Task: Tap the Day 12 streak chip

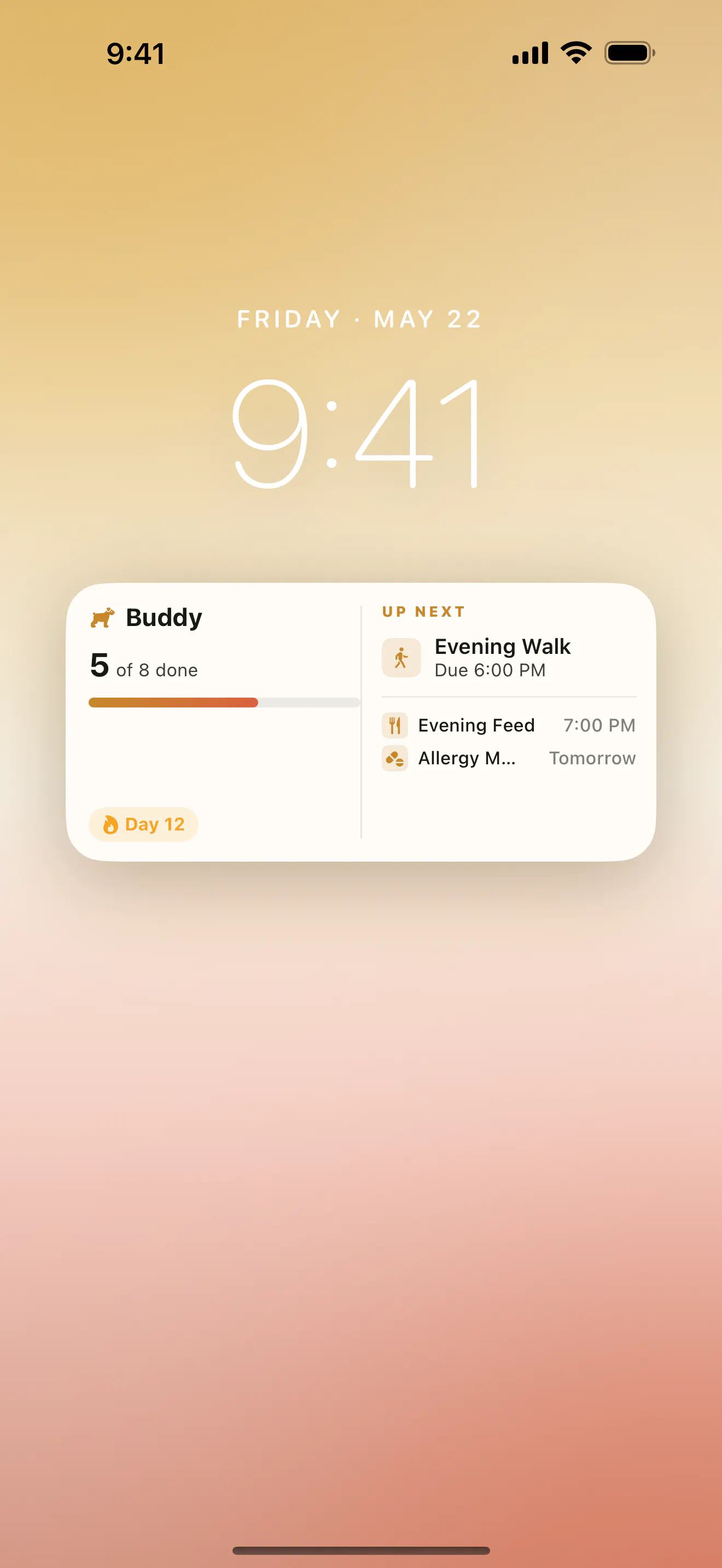Action: (144, 824)
